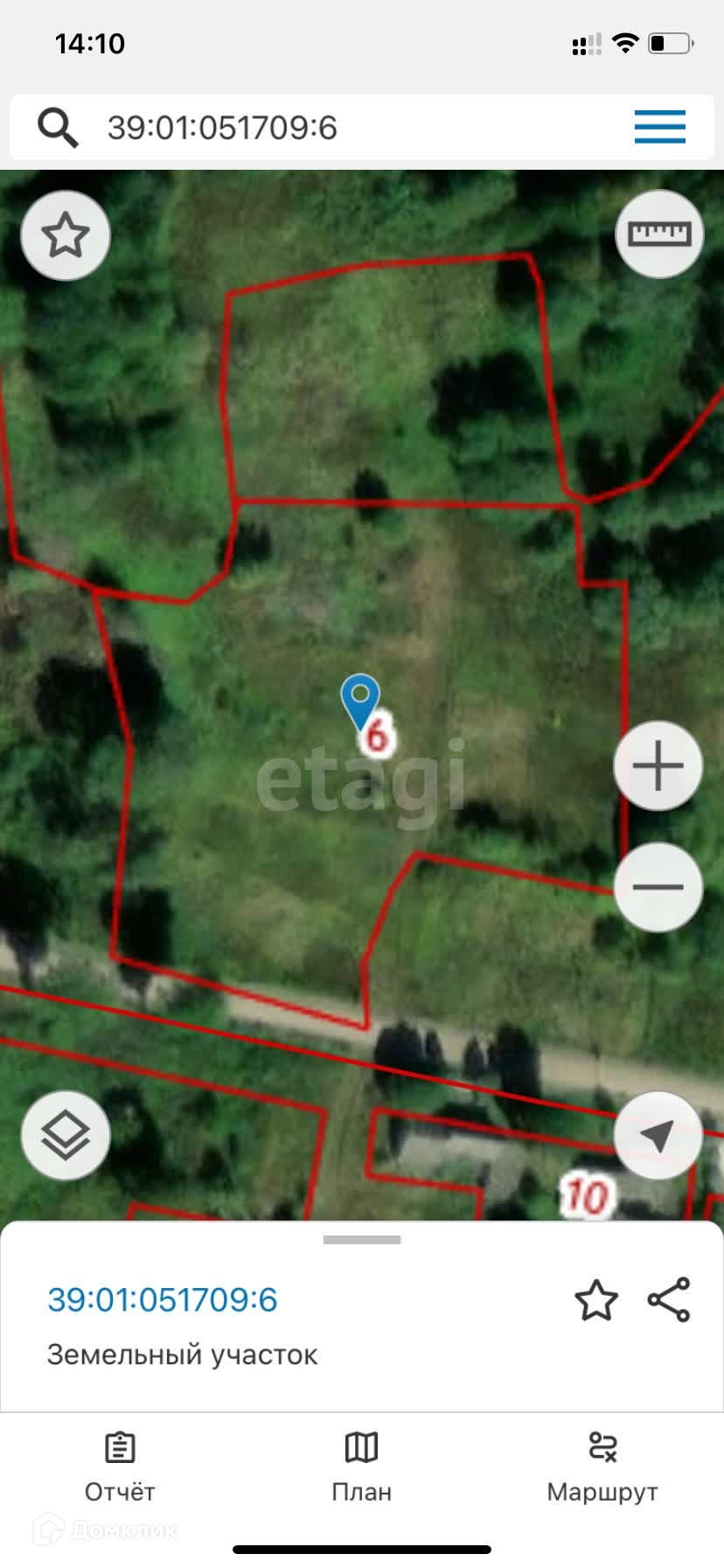Open favorites with the map star button
The image size is (724, 1568).
[x=66, y=235]
